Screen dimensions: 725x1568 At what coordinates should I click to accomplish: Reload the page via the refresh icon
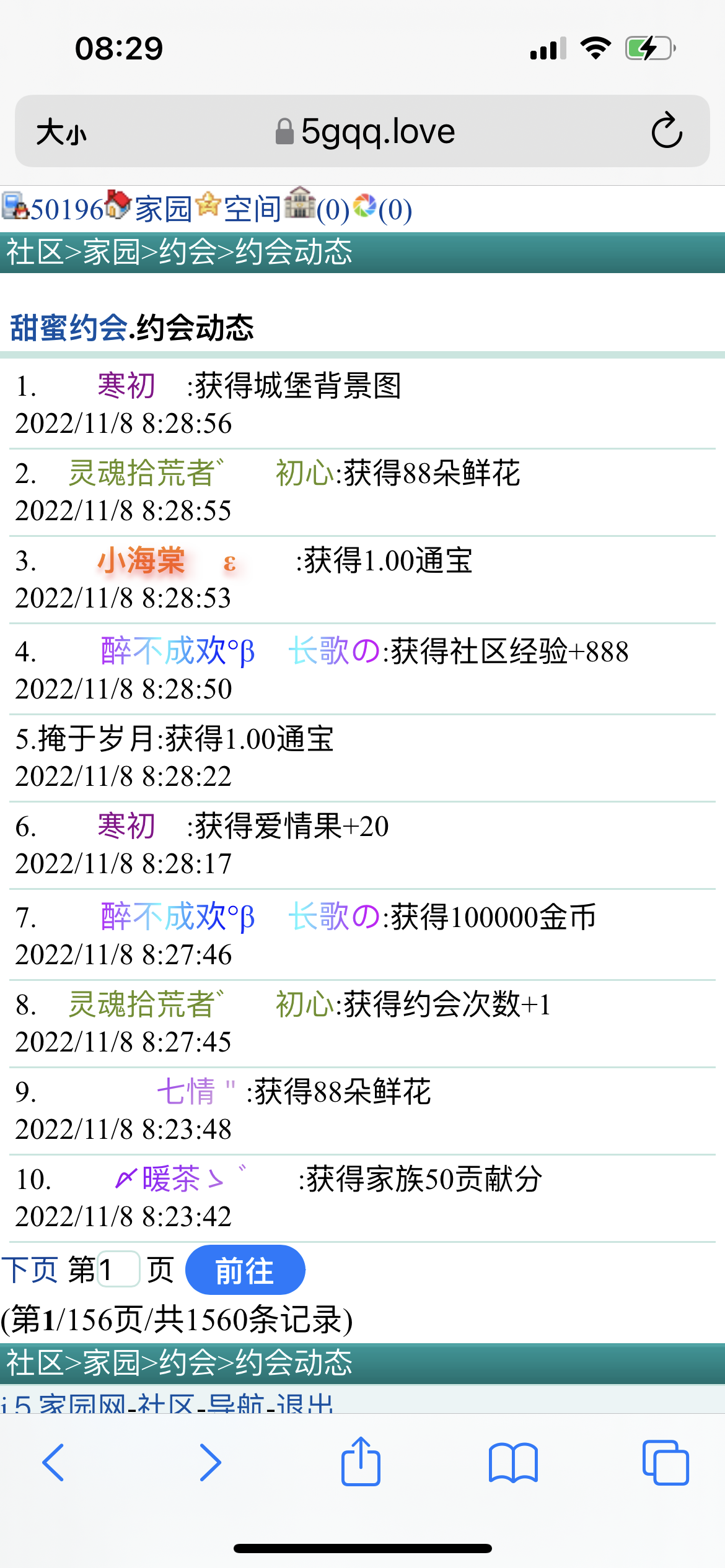click(x=667, y=131)
